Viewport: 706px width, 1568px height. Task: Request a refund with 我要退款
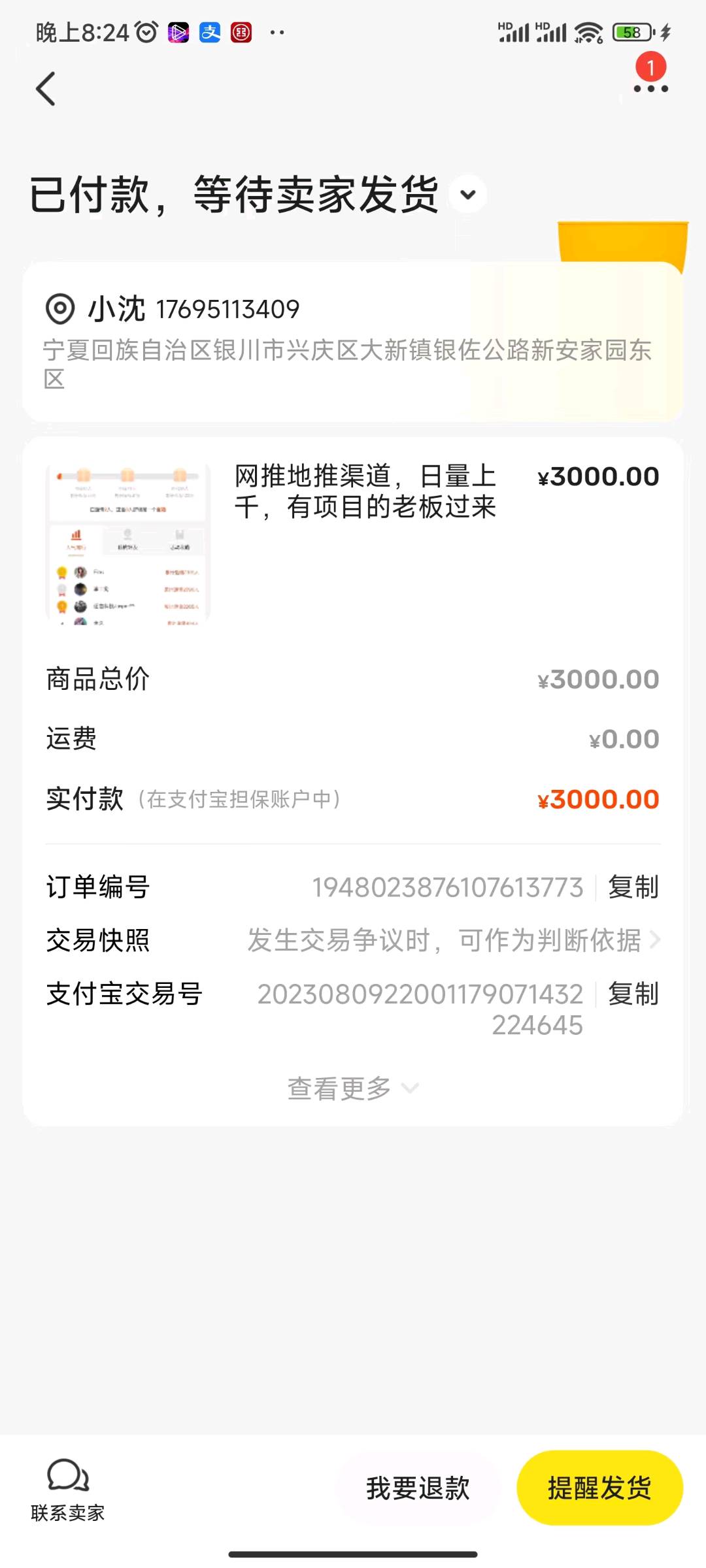(x=418, y=1488)
